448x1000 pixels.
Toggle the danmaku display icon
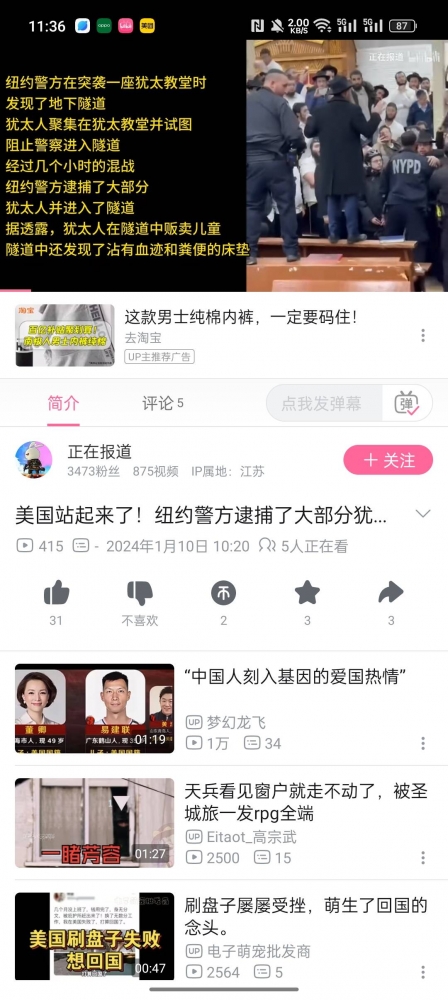click(x=407, y=403)
